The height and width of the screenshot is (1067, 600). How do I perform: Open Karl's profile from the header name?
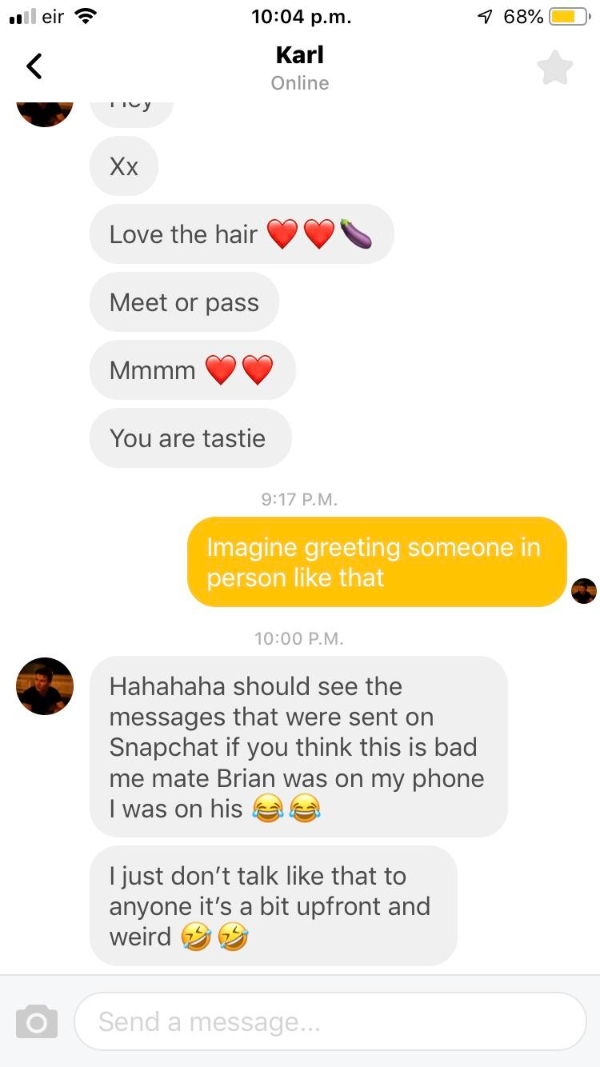pyautogui.click(x=299, y=55)
